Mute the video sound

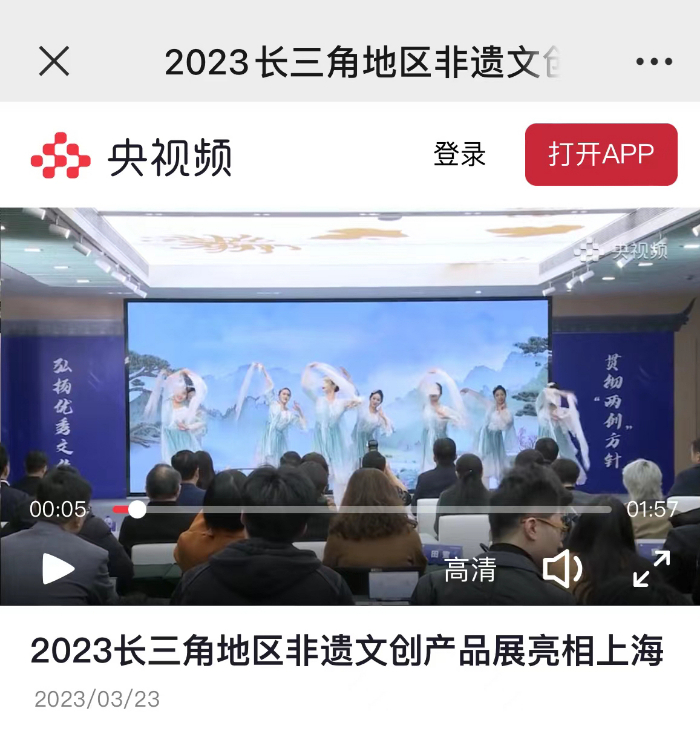(x=562, y=569)
